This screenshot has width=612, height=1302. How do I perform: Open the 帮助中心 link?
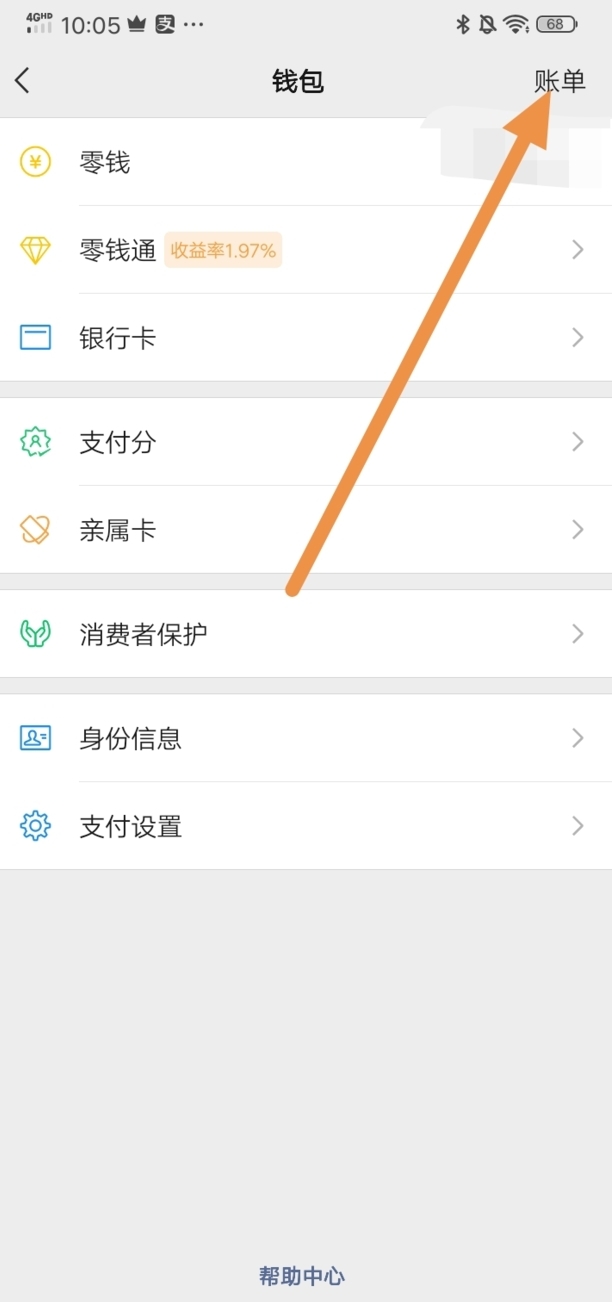(x=302, y=1276)
